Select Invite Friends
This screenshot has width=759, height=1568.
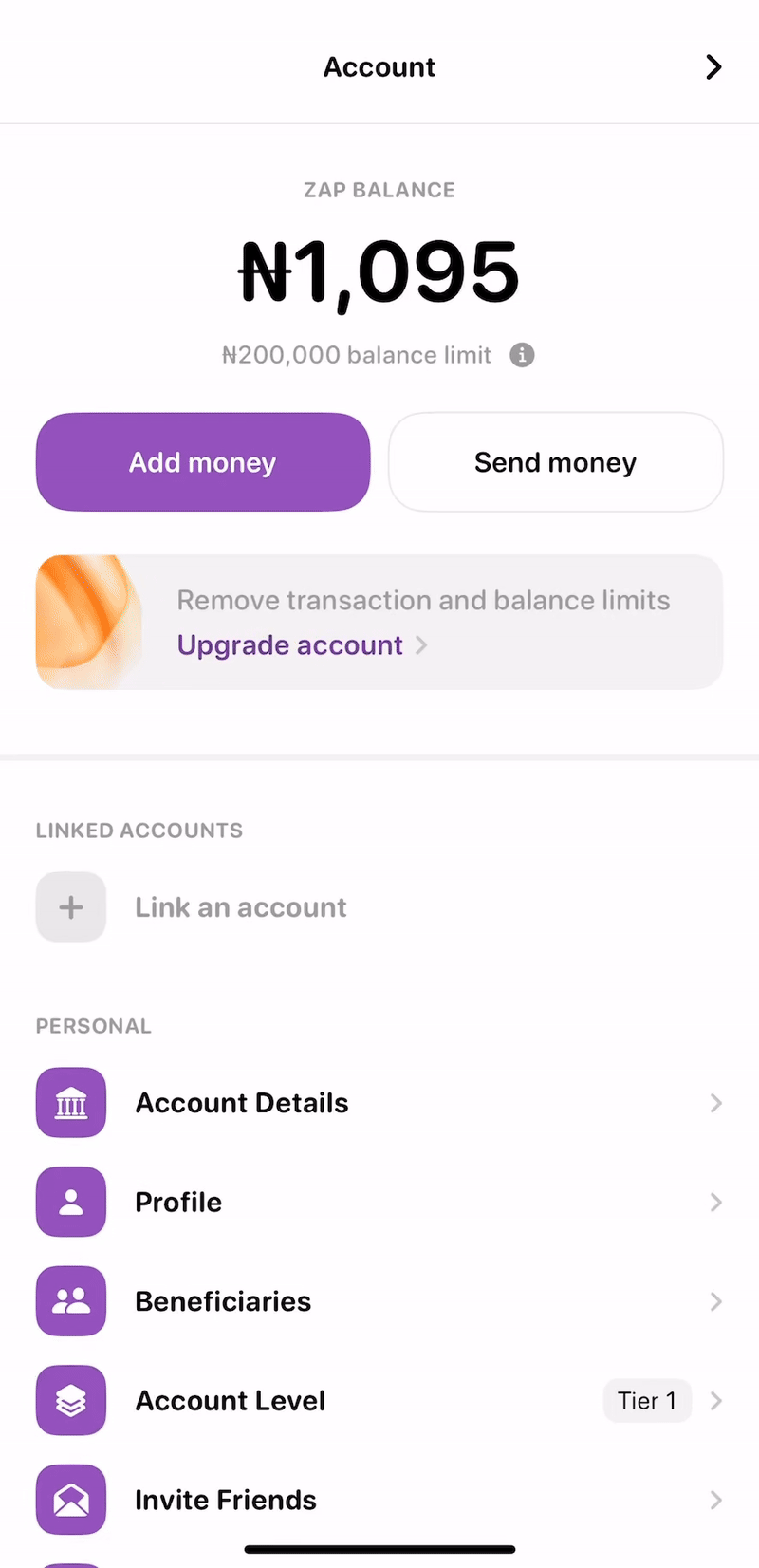(x=379, y=1500)
